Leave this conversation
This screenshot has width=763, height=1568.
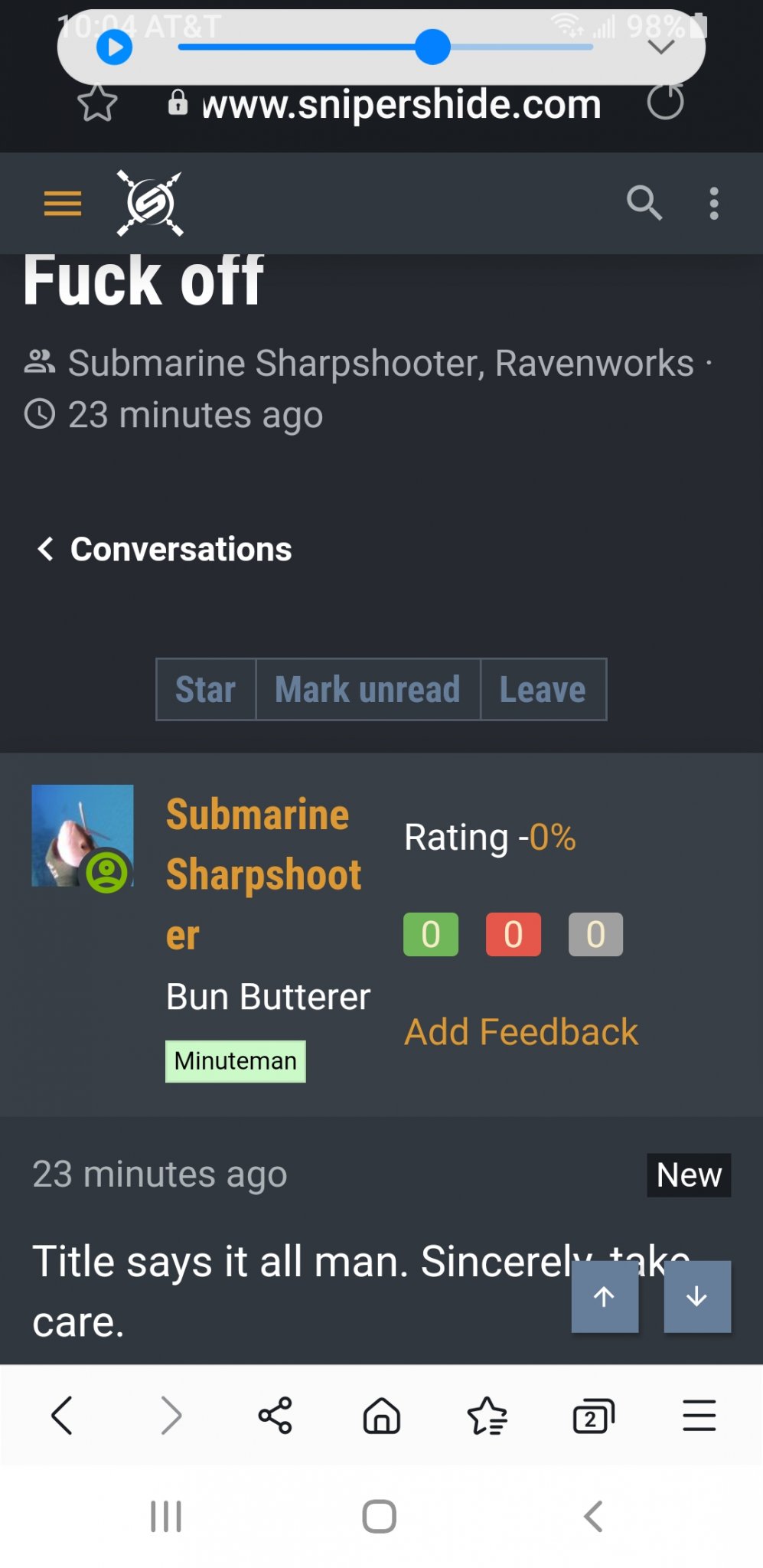coord(543,689)
